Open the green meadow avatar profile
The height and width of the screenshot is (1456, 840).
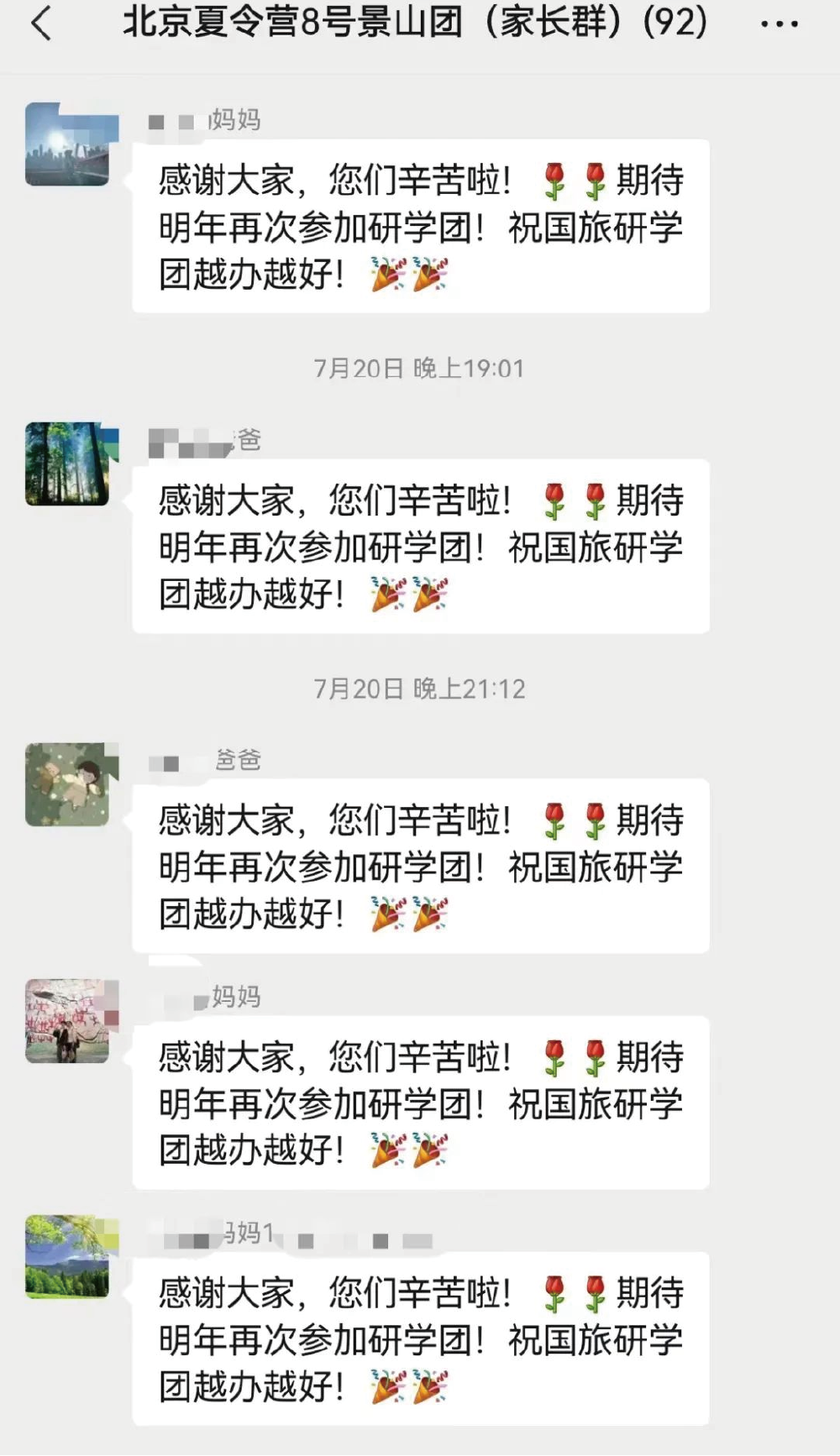tap(67, 1257)
